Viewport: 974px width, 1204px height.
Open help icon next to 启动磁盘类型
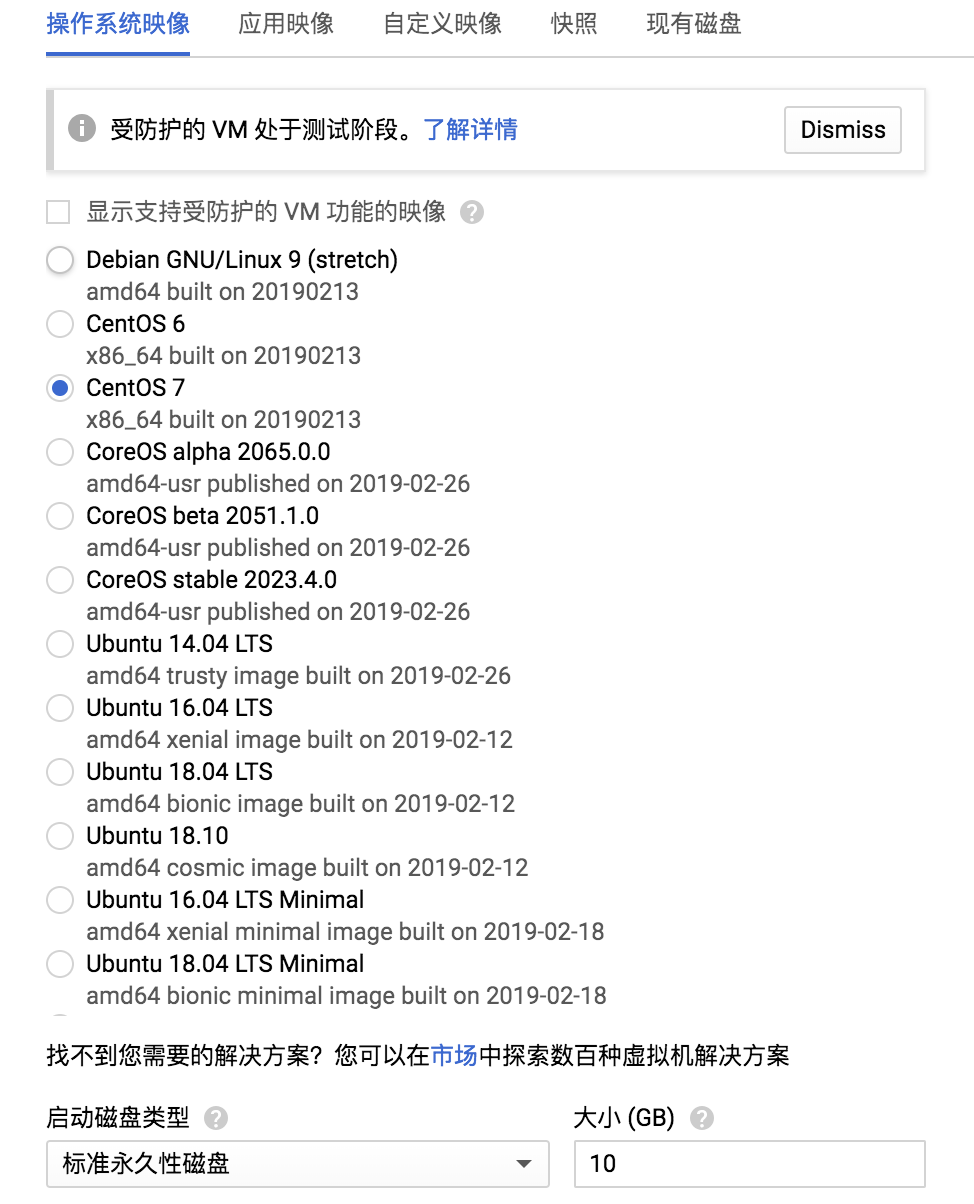coord(215,1118)
